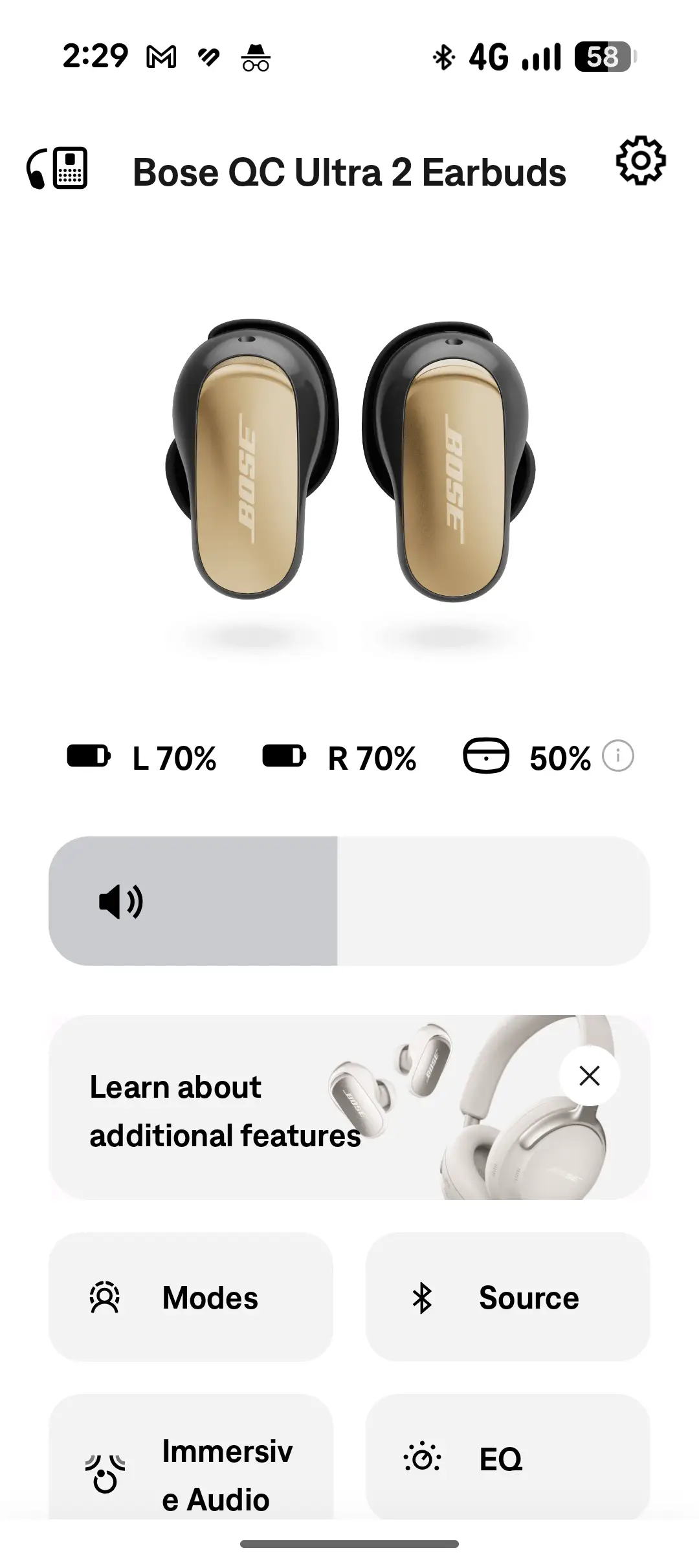Tap the charging case battery info icon

point(617,756)
